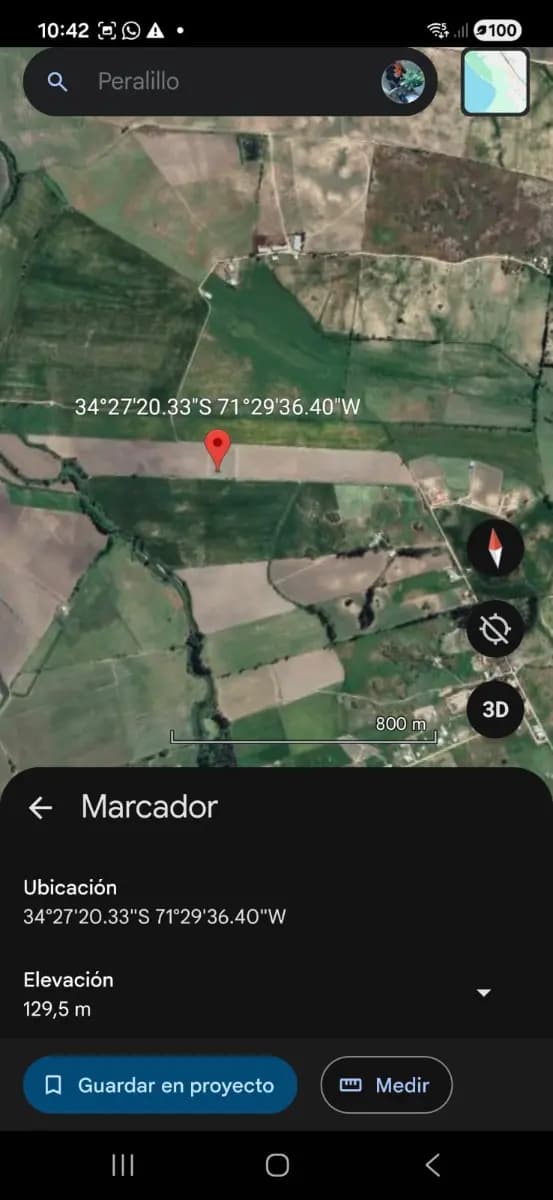The height and width of the screenshot is (1200, 553).
Task: Open the Medir measuring tool
Action: (x=386, y=1085)
